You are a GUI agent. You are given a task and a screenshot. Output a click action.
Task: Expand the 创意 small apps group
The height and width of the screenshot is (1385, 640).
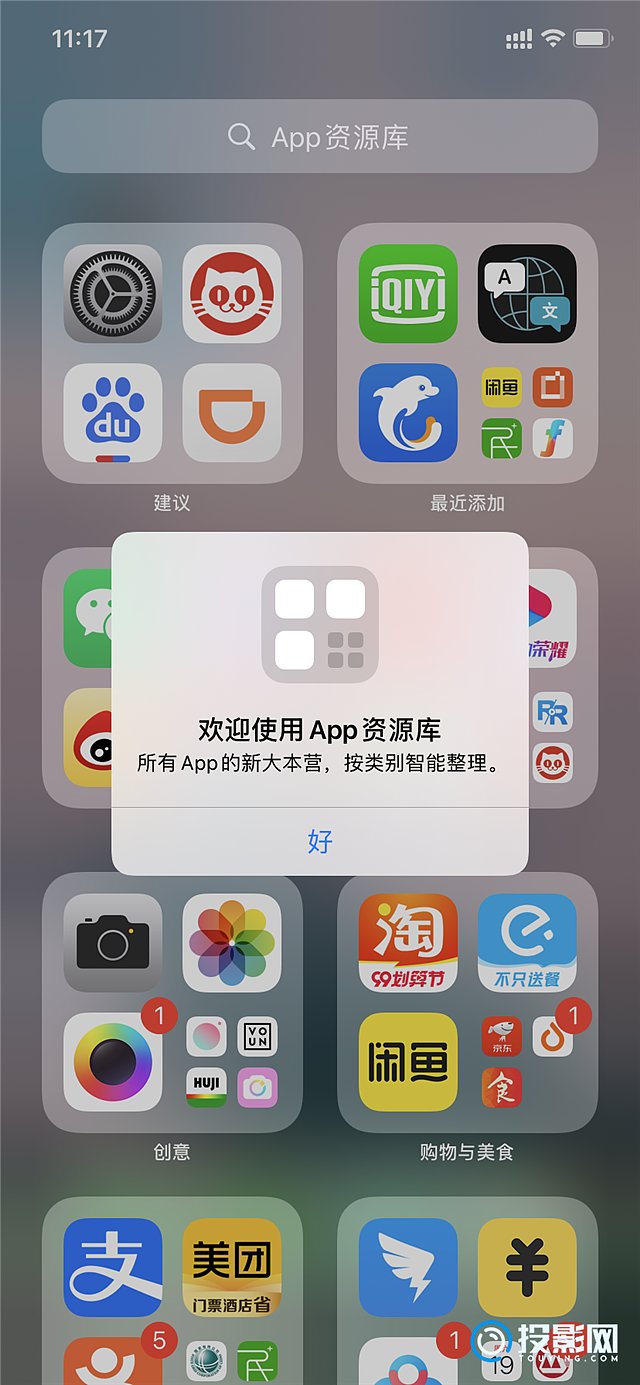232,1062
